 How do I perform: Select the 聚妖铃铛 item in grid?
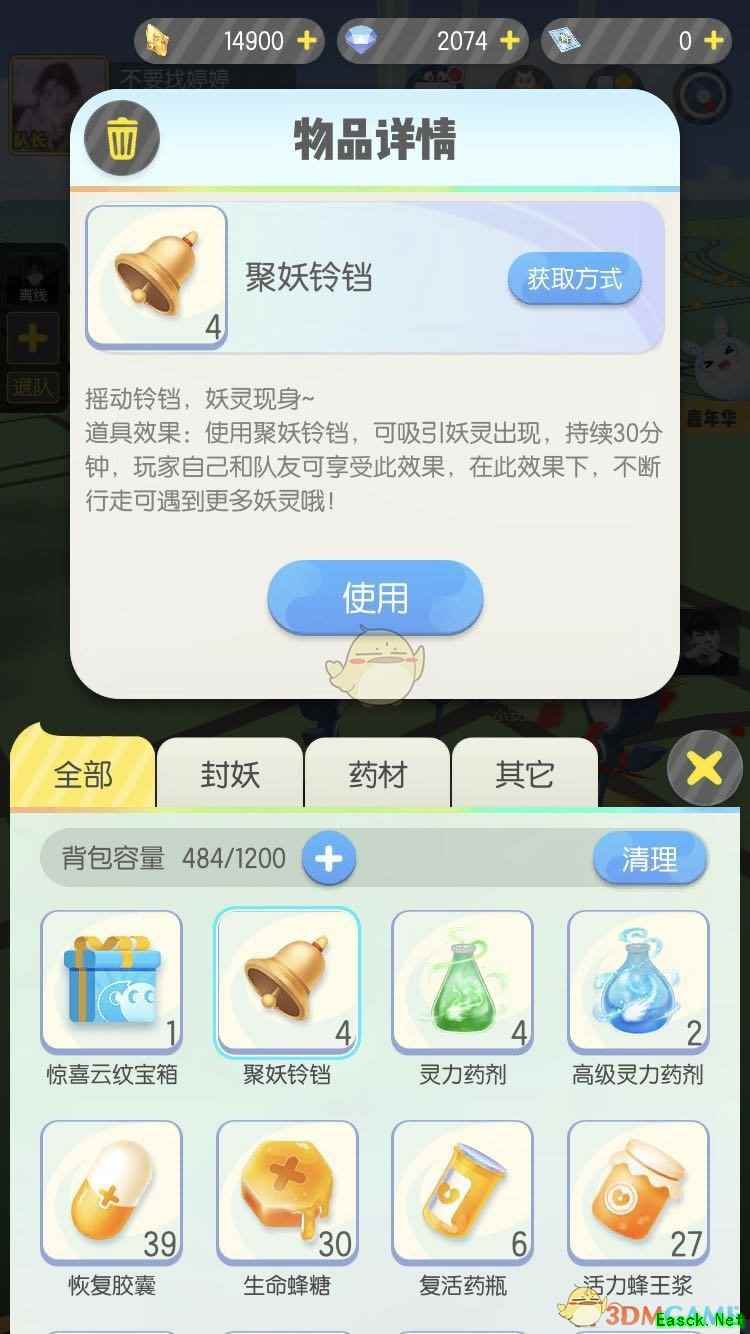coord(287,982)
